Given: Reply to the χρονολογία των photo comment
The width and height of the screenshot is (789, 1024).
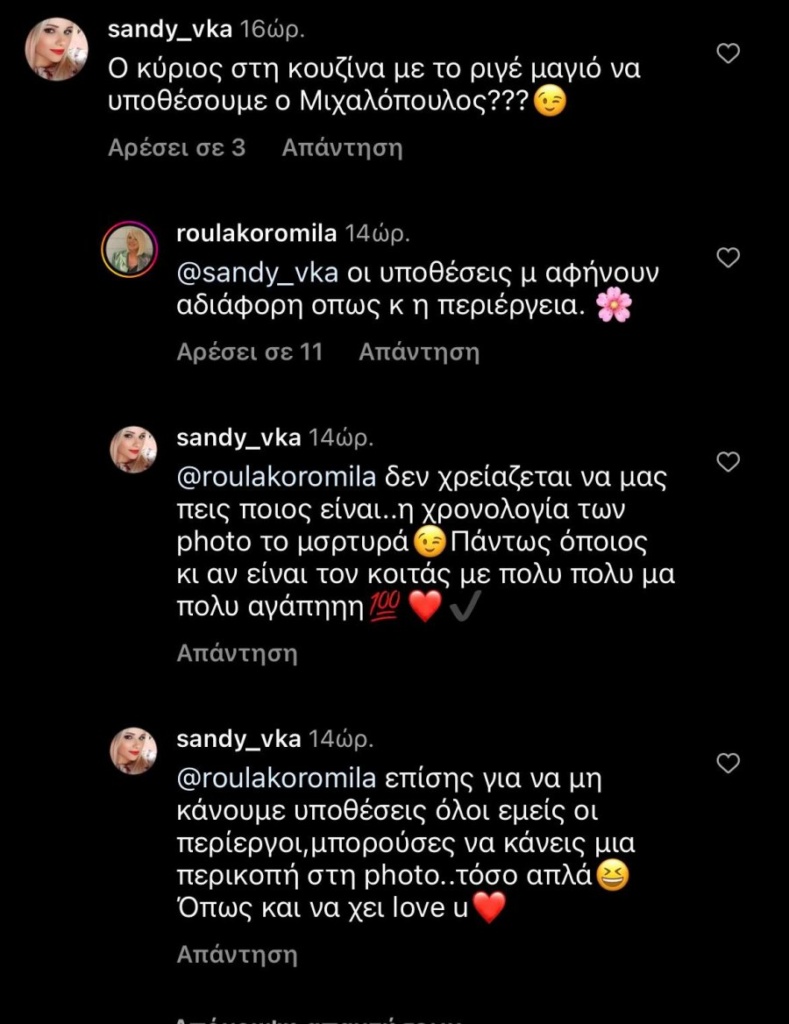Looking at the screenshot, I should click(237, 653).
